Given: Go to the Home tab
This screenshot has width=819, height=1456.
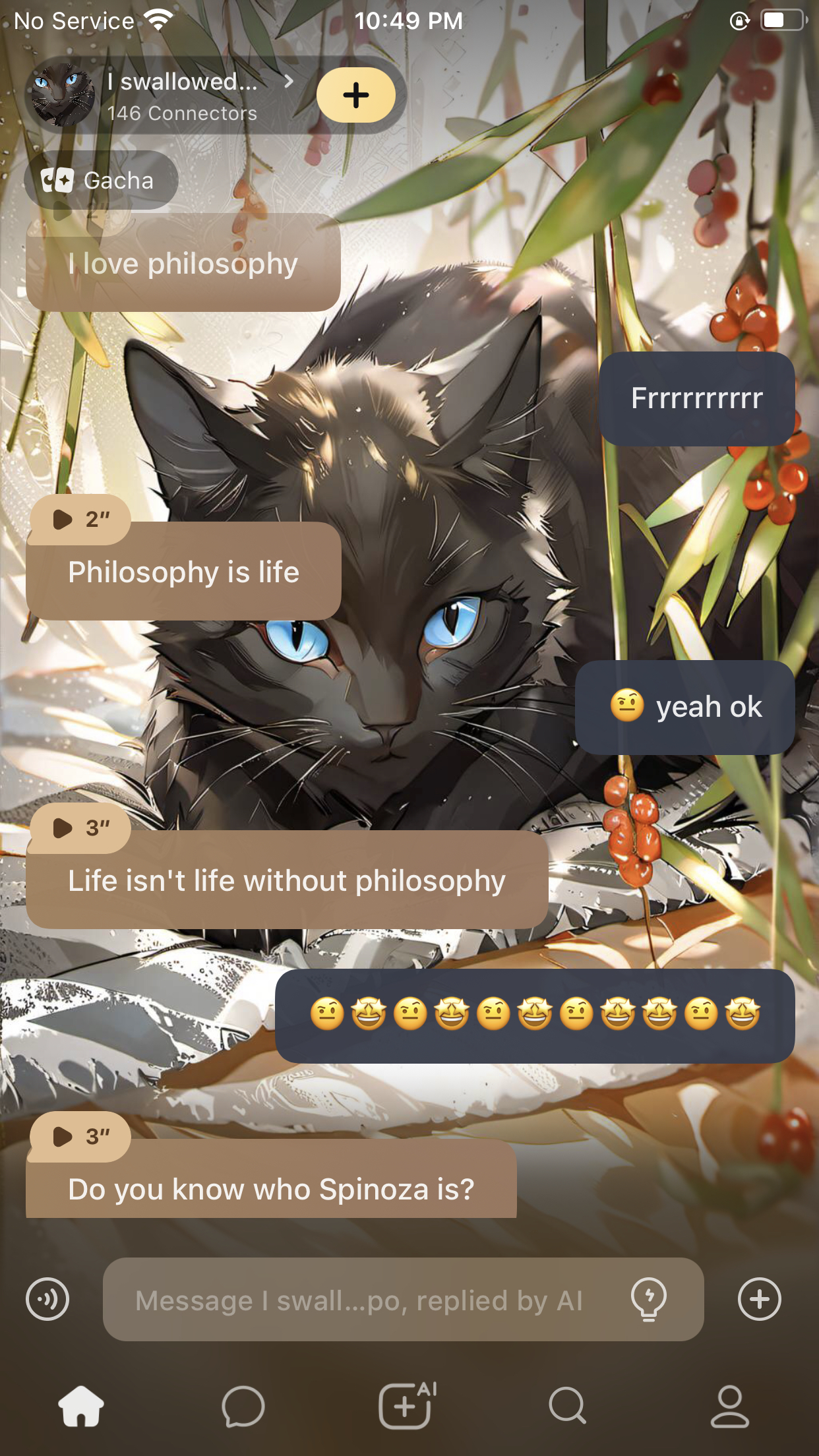Looking at the screenshot, I should pyautogui.click(x=81, y=1406).
